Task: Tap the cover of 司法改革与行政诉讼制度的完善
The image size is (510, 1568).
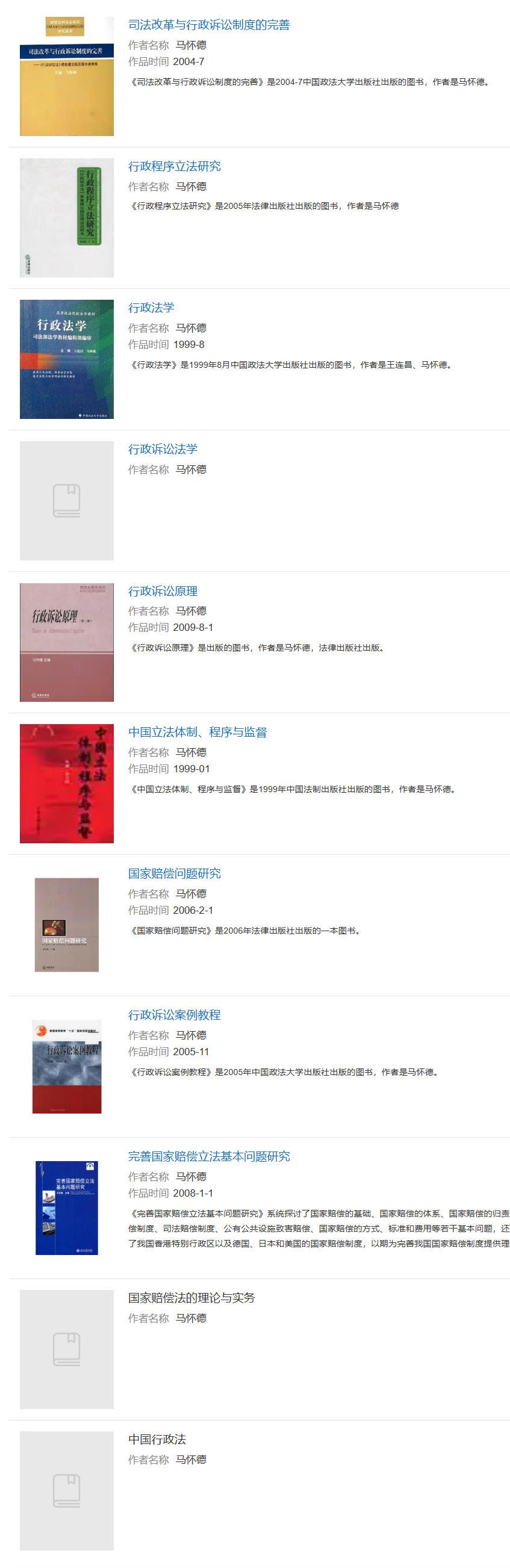Action: tap(66, 76)
